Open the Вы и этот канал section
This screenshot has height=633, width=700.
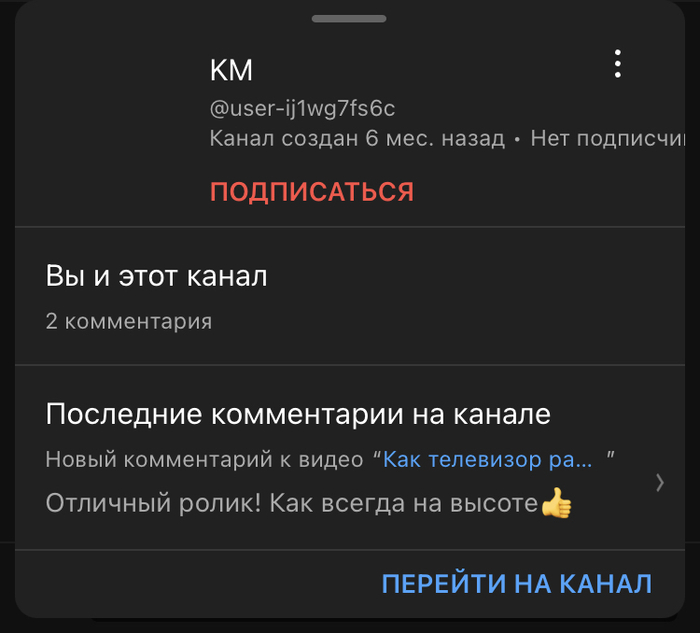(156, 276)
